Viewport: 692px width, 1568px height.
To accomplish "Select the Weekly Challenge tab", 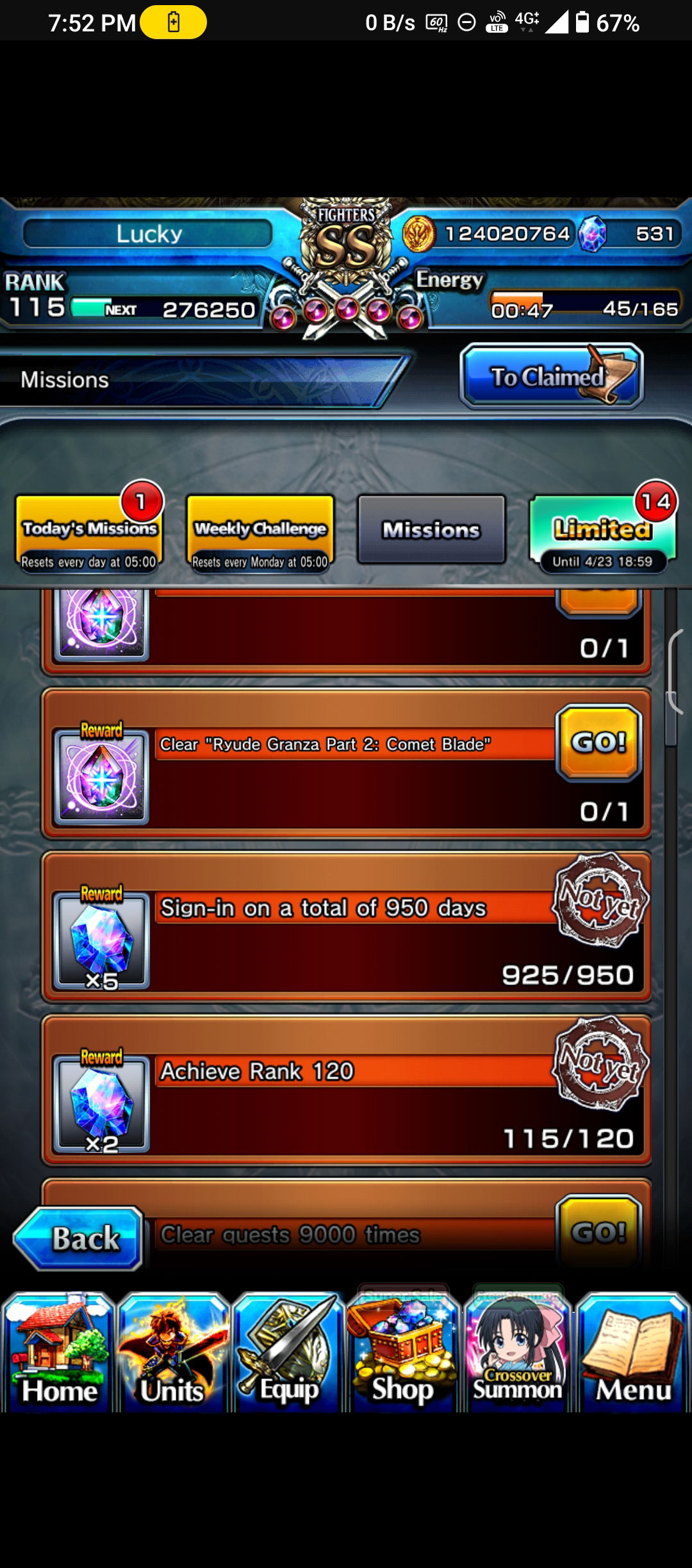I will coord(260,534).
